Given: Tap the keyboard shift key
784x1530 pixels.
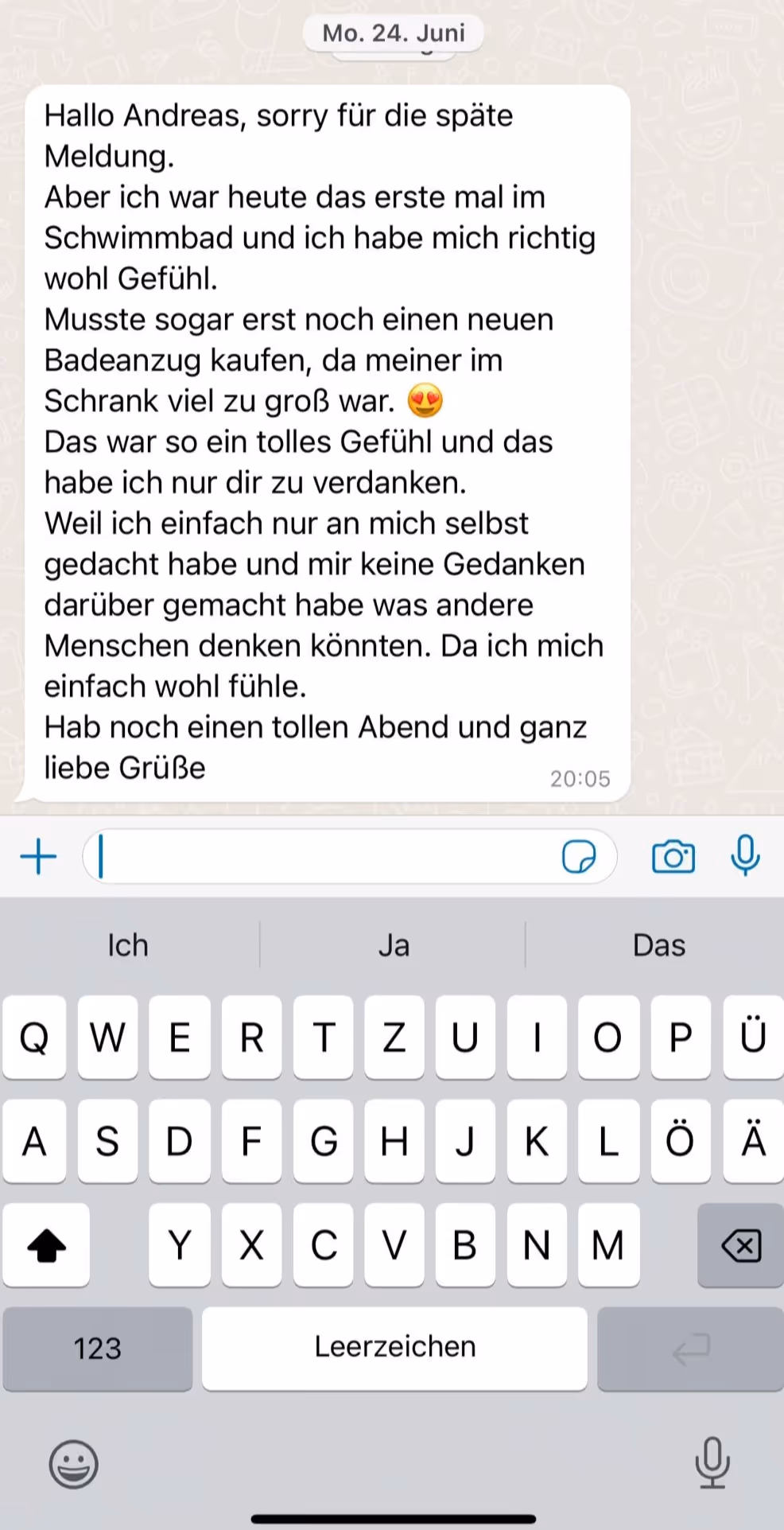Looking at the screenshot, I should [x=46, y=1245].
